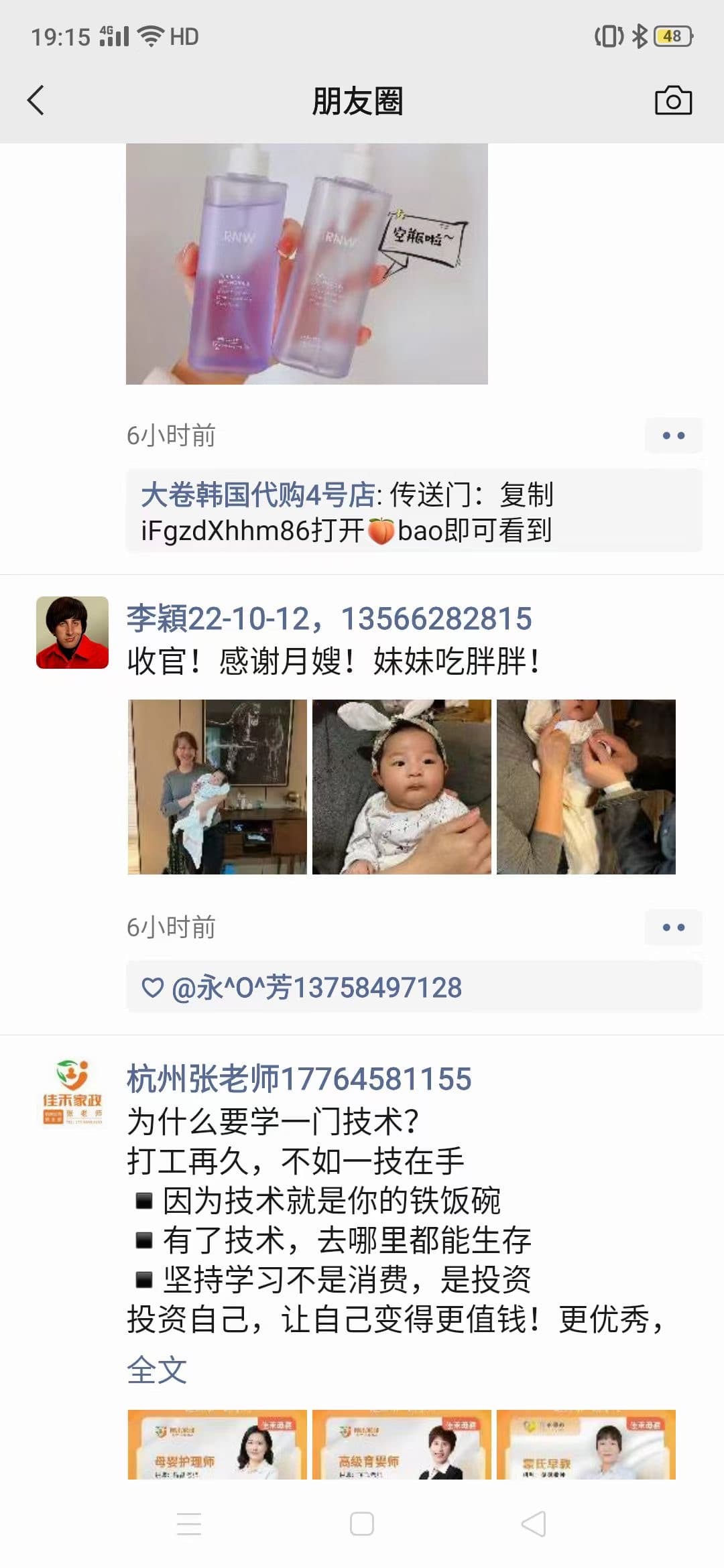The image size is (724, 1568).
Task: Open the 佳禾家政 avatar
Action: pos(72,1092)
